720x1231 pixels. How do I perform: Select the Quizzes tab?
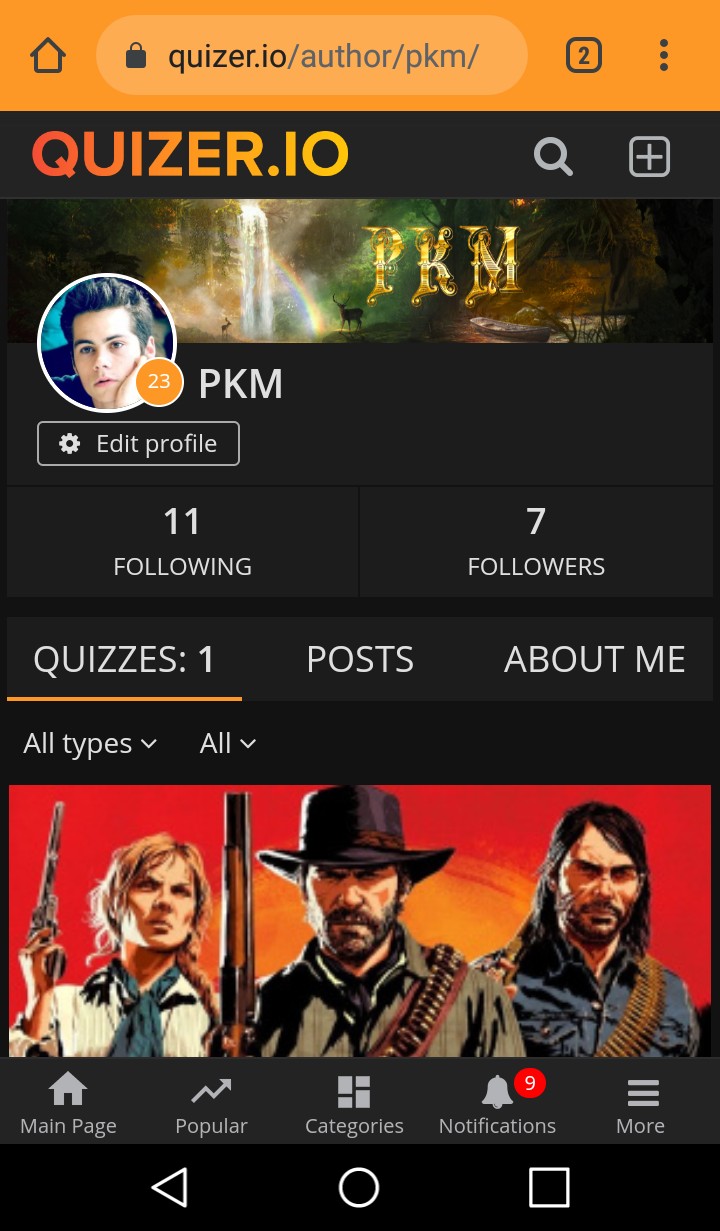pyautogui.click(x=124, y=659)
